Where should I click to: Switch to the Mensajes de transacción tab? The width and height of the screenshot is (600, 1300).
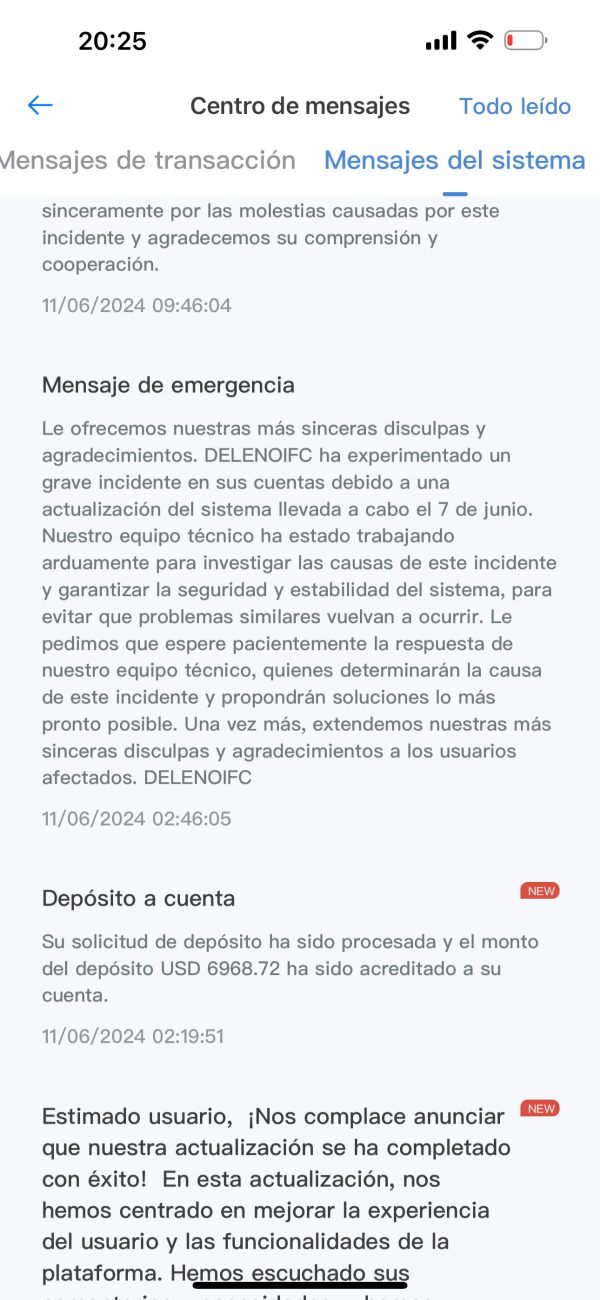tap(148, 160)
